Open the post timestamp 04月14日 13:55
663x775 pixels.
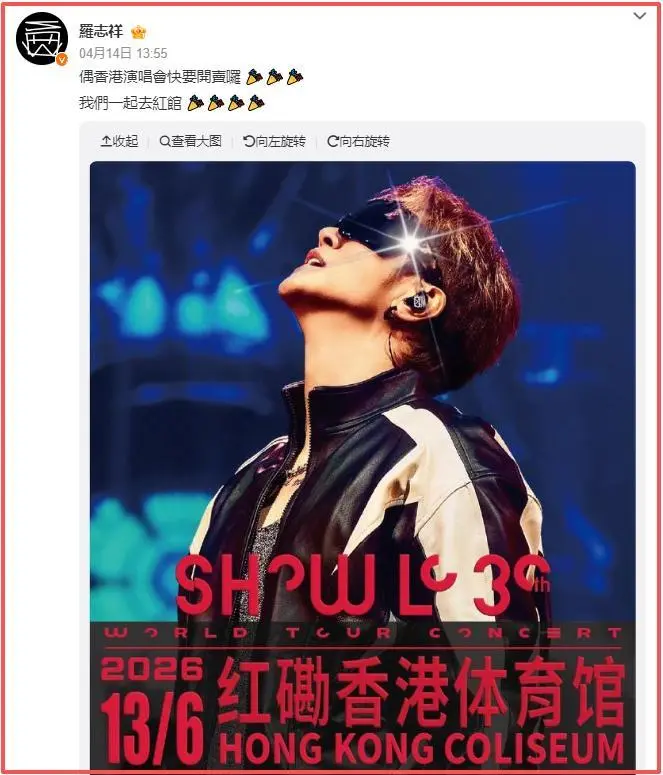(x=123, y=53)
